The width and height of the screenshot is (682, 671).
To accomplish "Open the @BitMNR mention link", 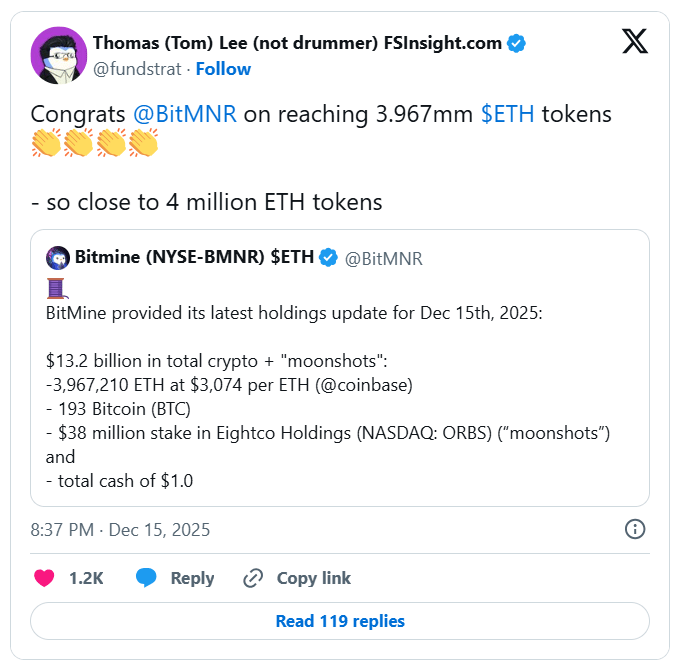I will point(184,114).
